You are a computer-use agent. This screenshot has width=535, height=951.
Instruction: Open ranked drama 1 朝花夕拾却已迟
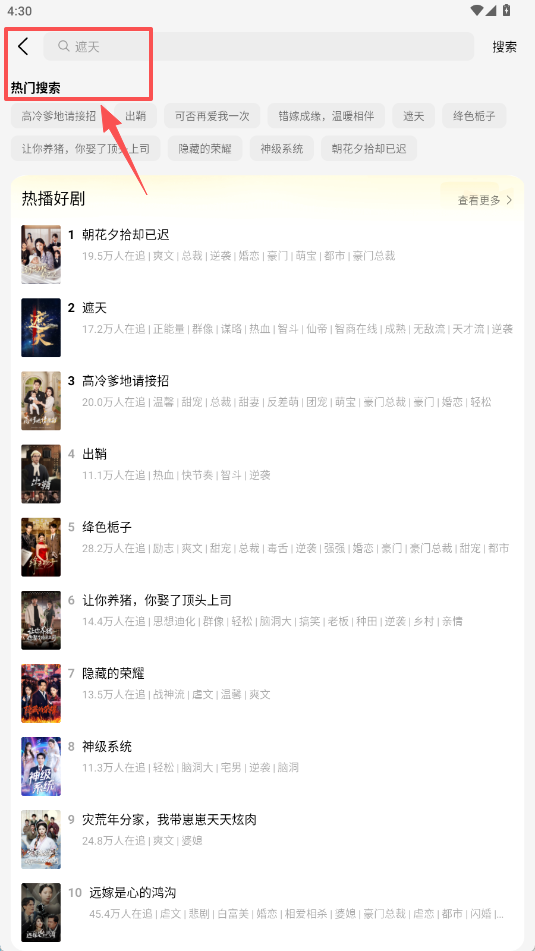[268, 255]
